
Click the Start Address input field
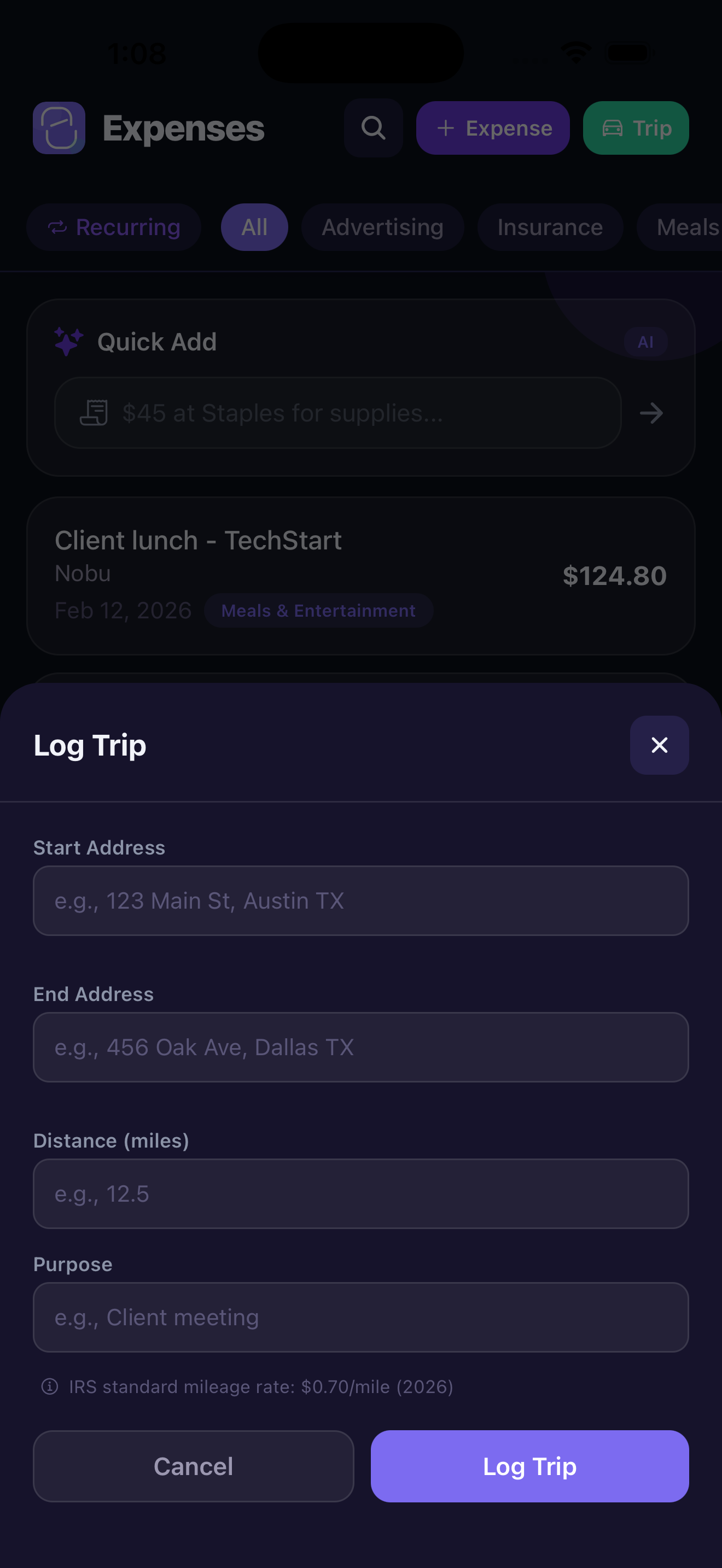(361, 901)
